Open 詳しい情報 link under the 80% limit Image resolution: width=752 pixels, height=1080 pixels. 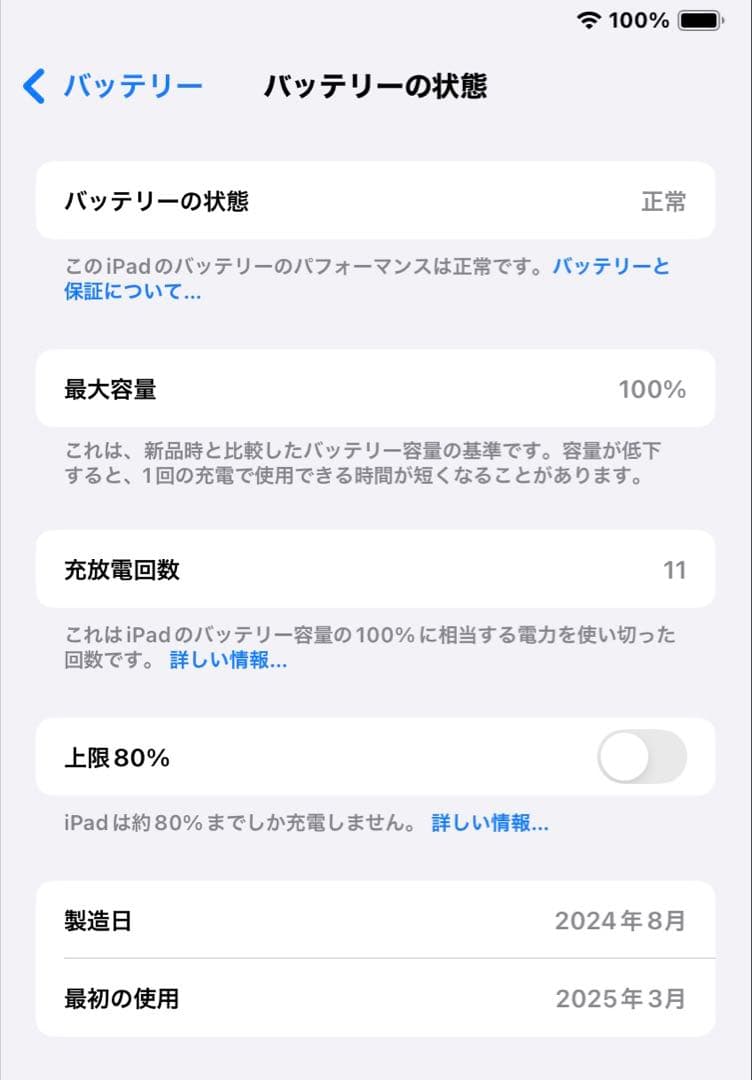(490, 823)
